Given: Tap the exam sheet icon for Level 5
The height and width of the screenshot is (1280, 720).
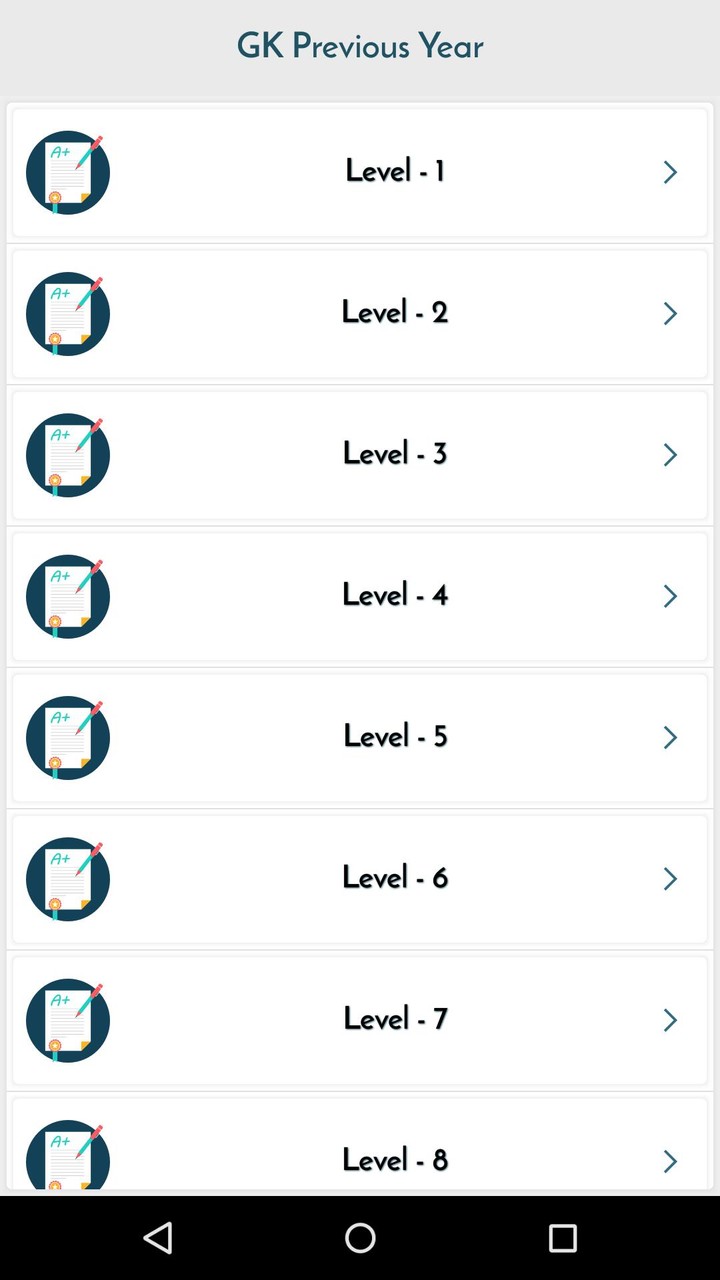Looking at the screenshot, I should pos(67,737).
